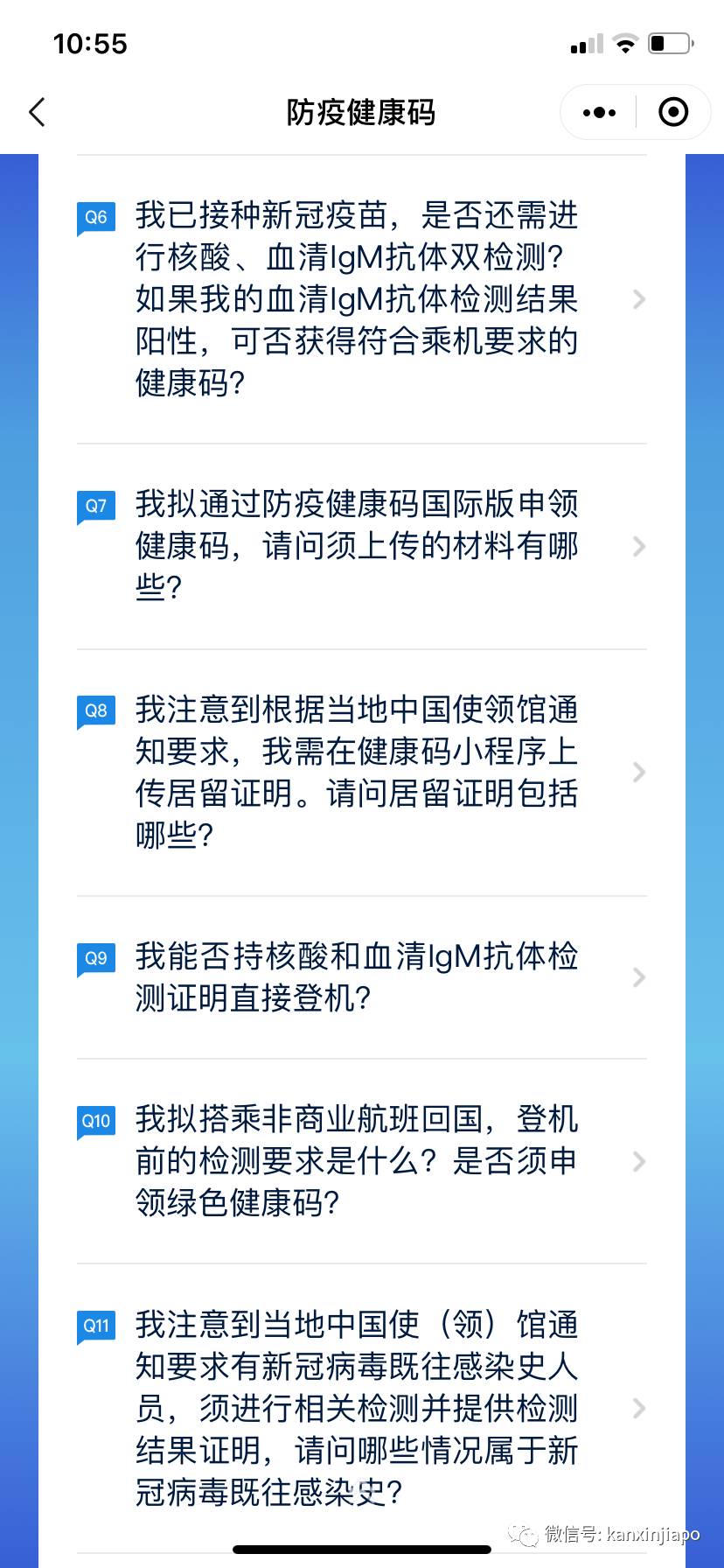Tap the time display in status bar
724x1568 pixels.
point(91,43)
